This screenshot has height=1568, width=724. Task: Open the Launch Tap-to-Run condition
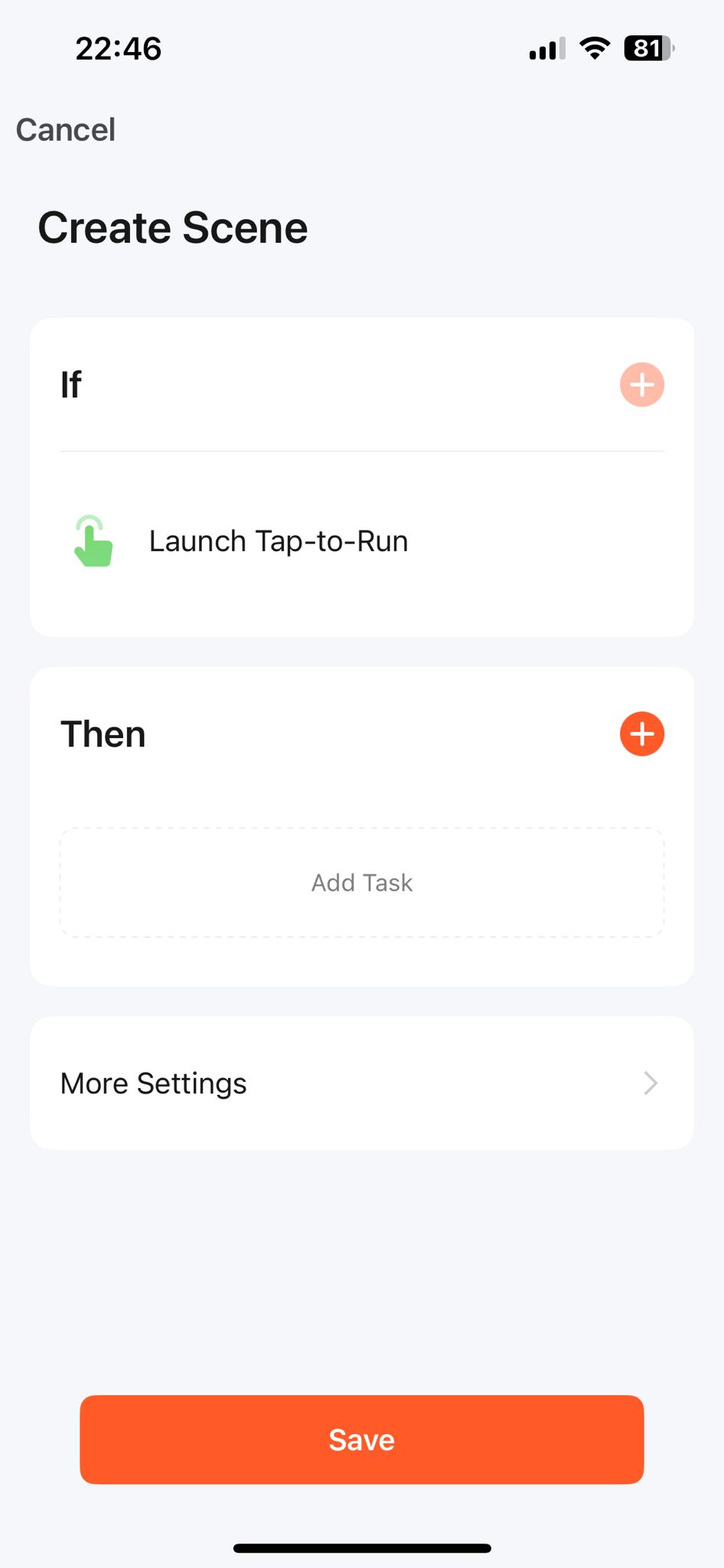pyautogui.click(x=279, y=541)
